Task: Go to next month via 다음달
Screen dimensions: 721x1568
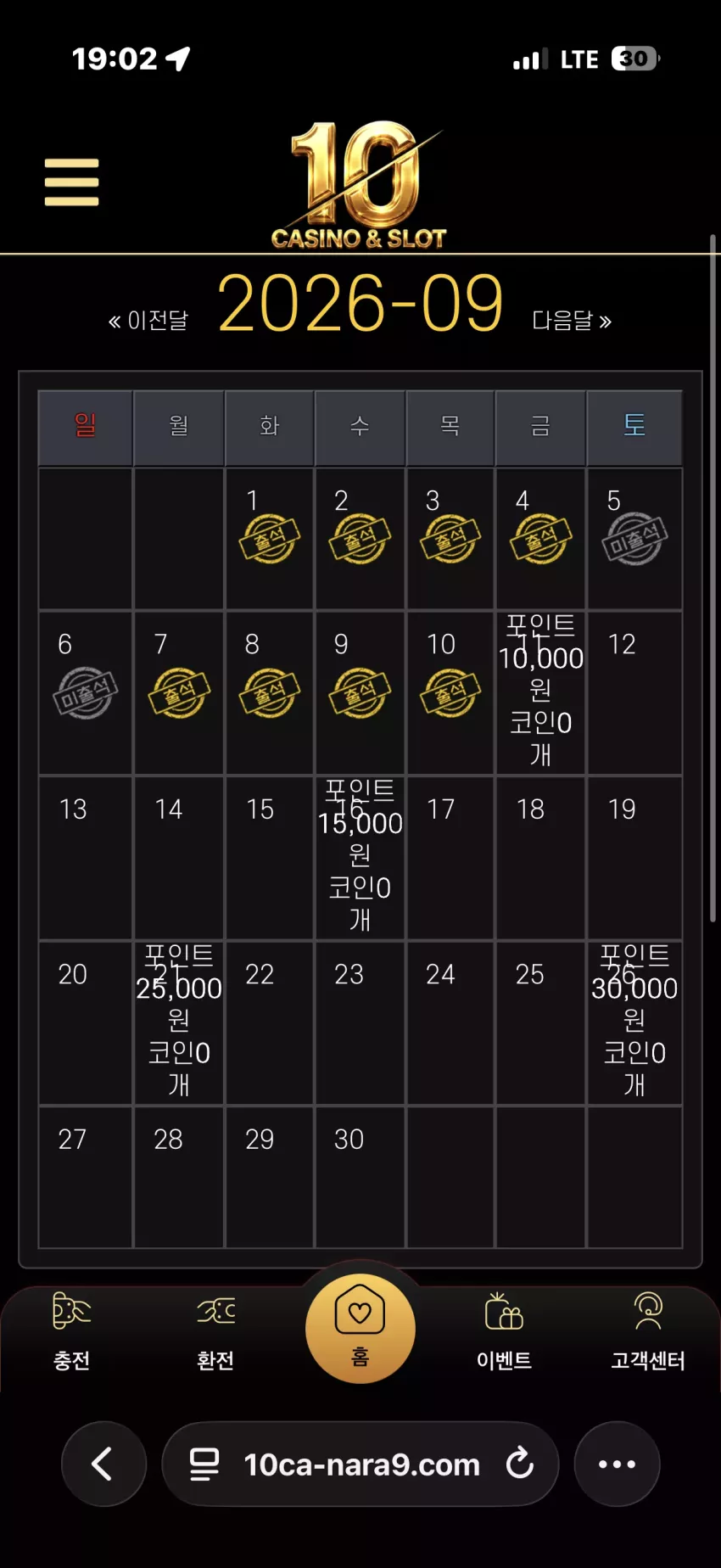Action: coord(572,321)
